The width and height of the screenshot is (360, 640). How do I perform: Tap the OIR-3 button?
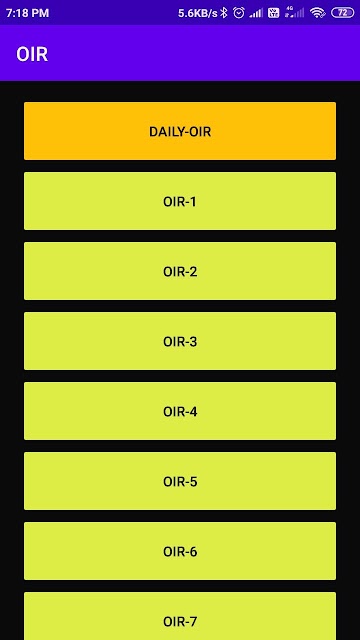[x=180, y=341]
